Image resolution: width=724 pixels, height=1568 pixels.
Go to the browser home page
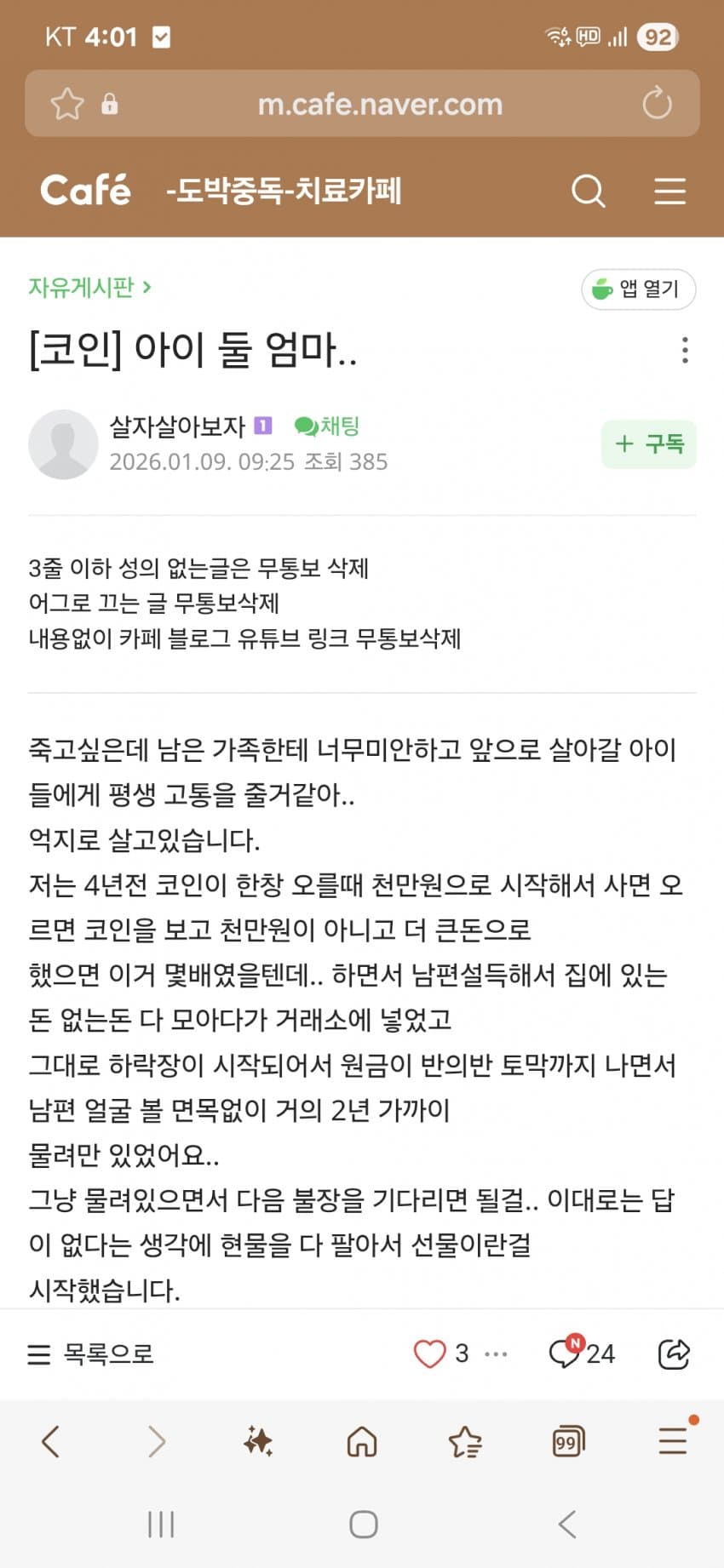(x=362, y=1442)
